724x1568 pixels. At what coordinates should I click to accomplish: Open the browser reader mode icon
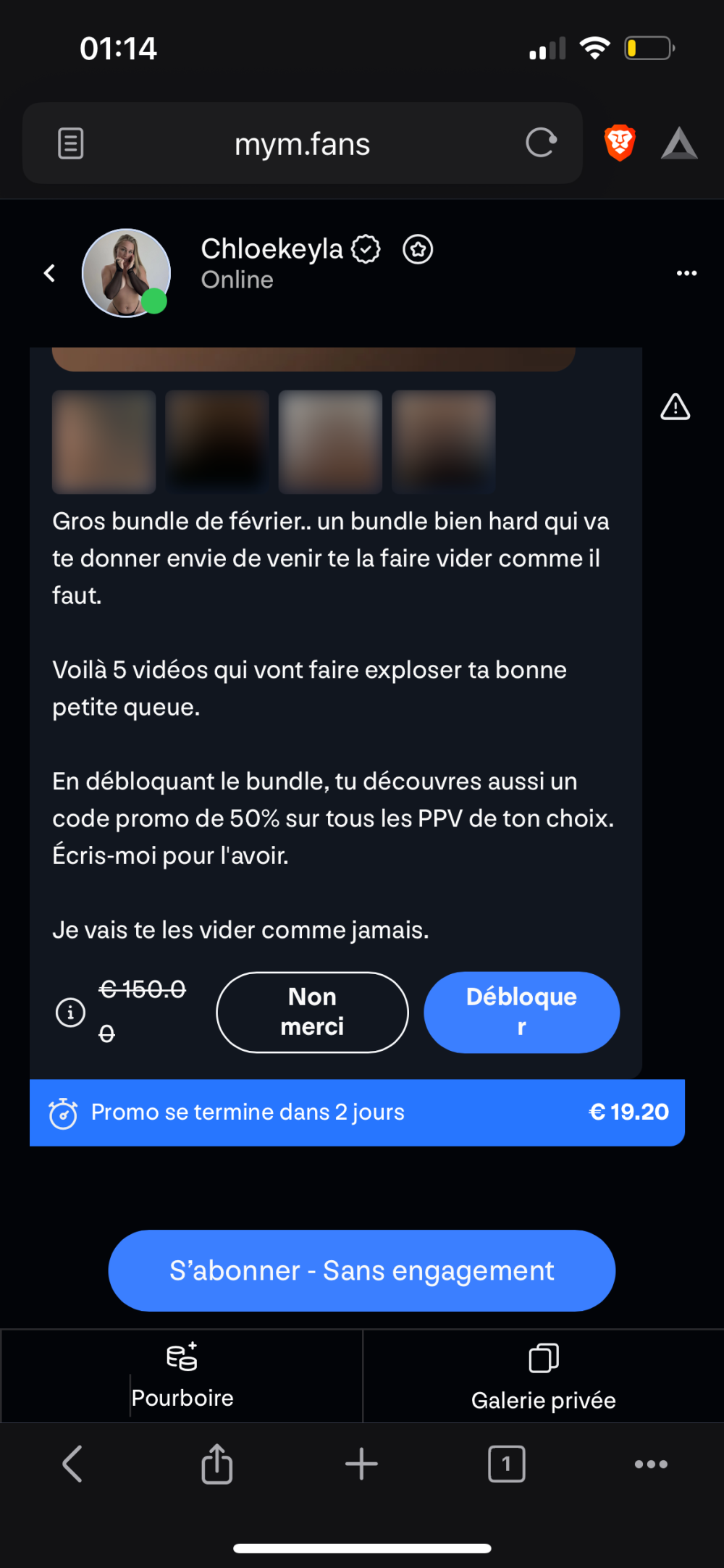tap(70, 143)
